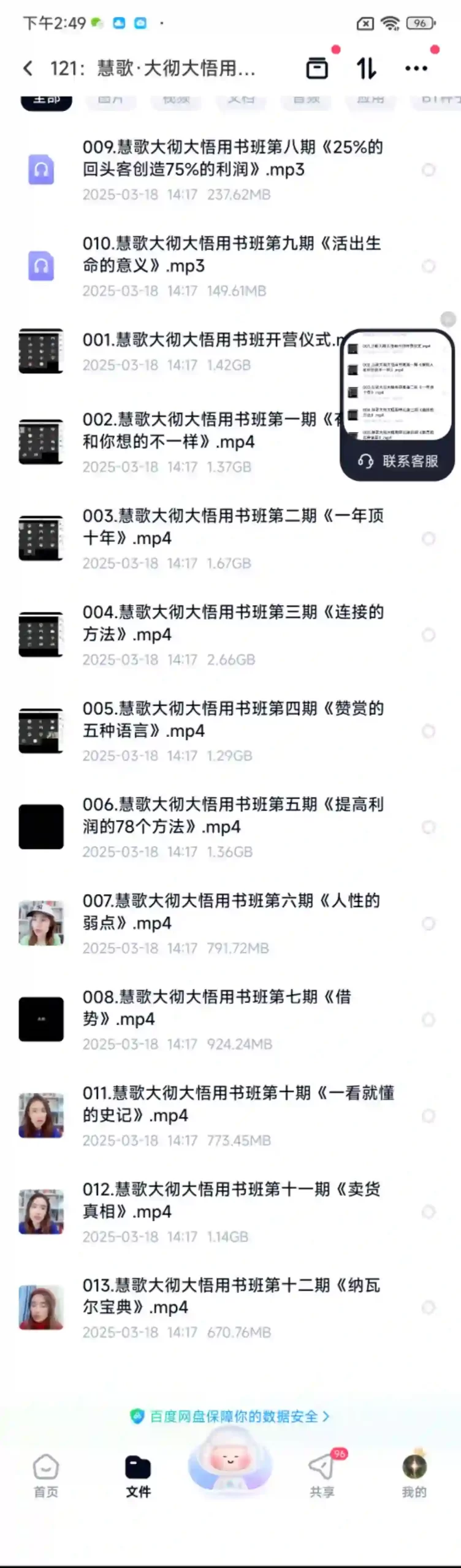Select the circle for 007 《人性的弱点》.mp4
The image size is (461, 1568).
point(429,923)
